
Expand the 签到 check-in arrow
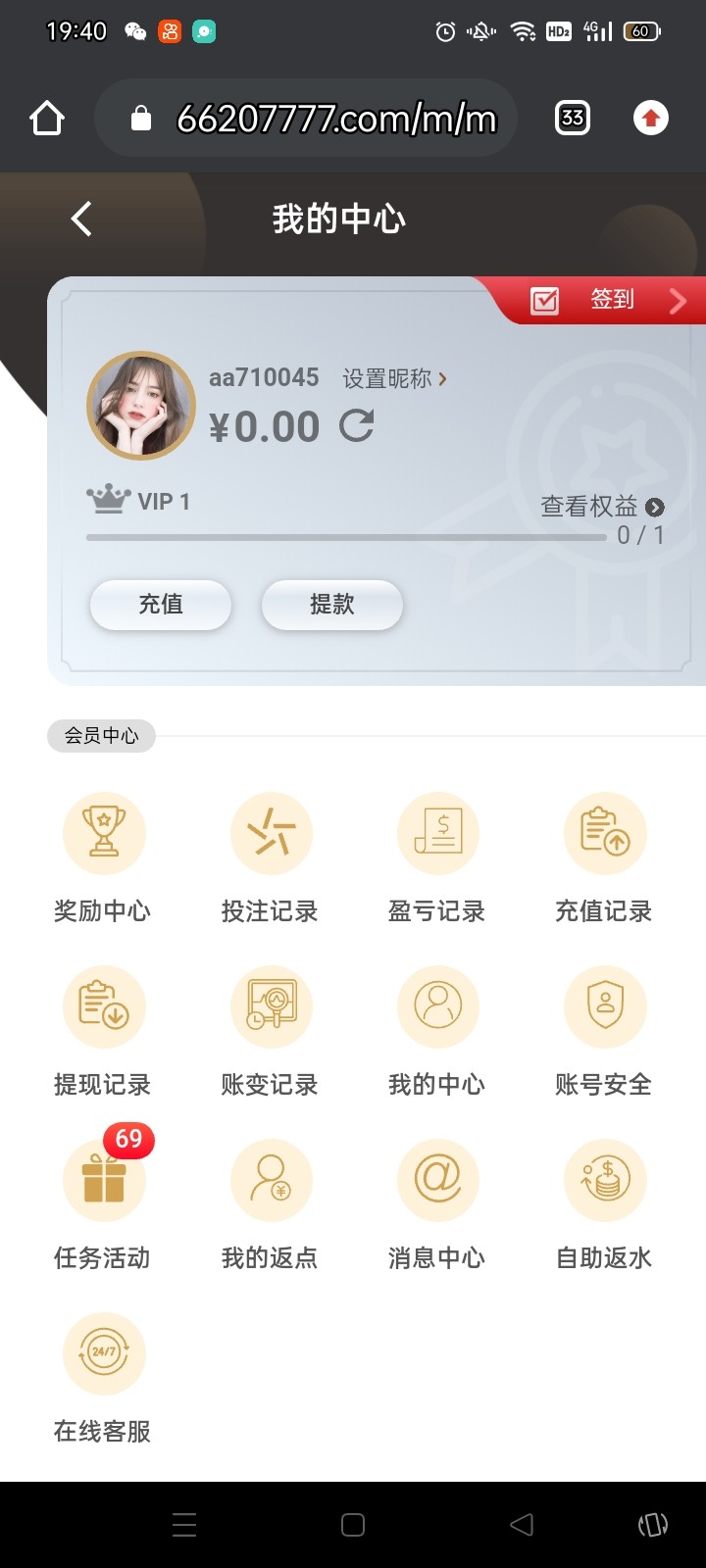tap(679, 301)
